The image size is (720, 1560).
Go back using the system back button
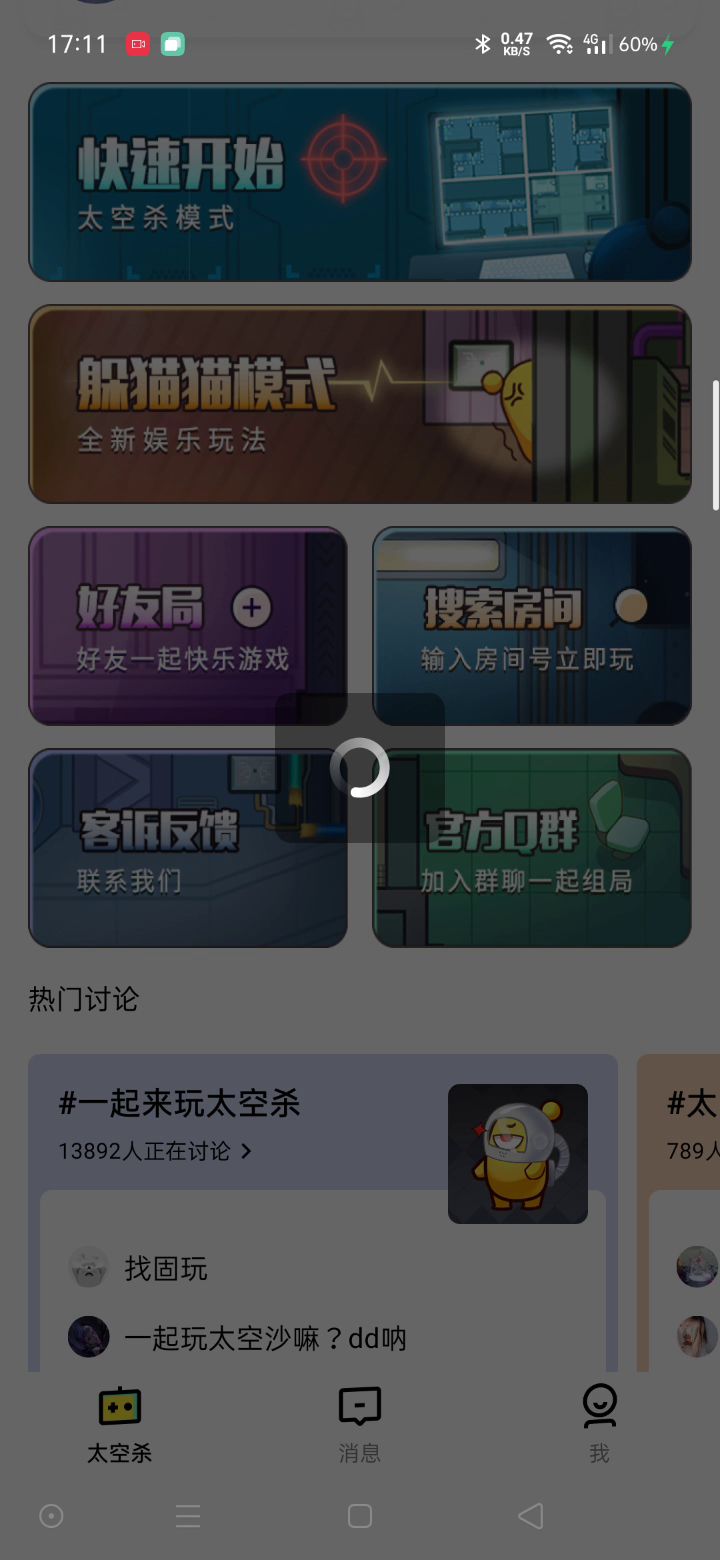tap(531, 1516)
